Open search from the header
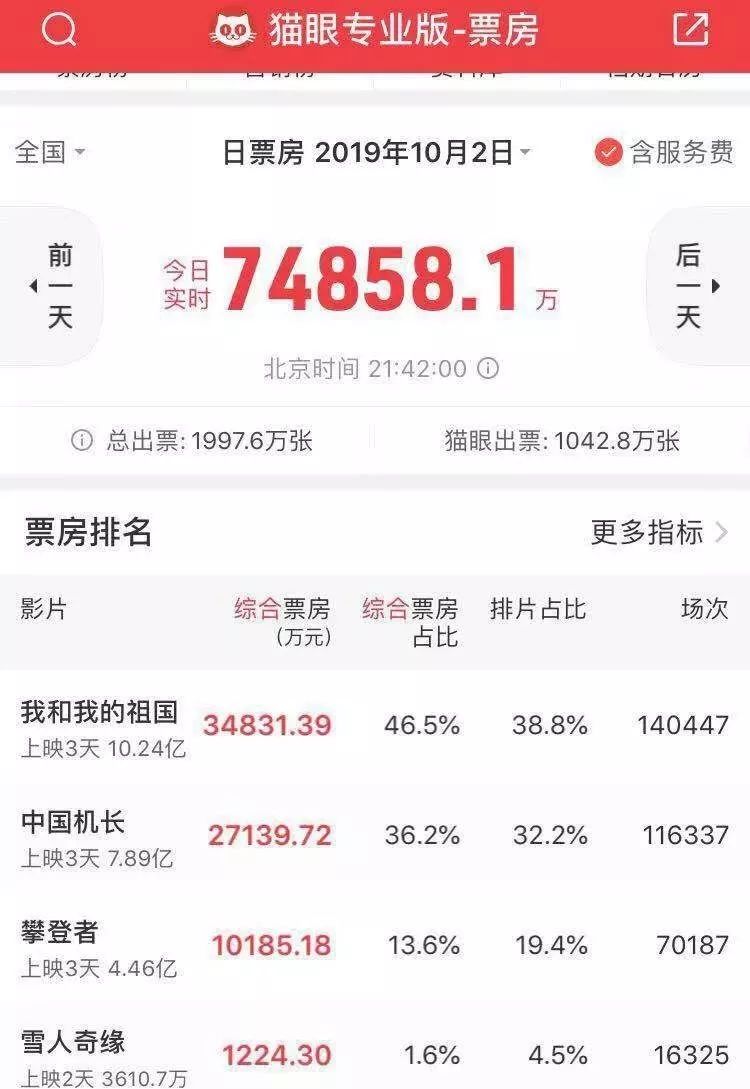This screenshot has width=750, height=1089. point(59,29)
